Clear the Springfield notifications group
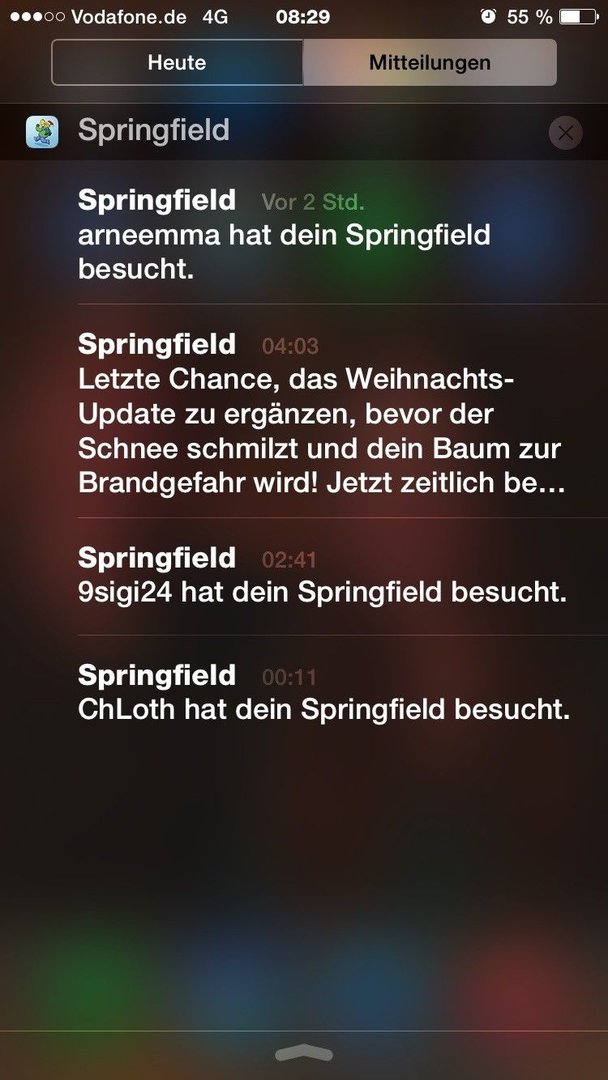This screenshot has width=608, height=1080. pyautogui.click(x=565, y=132)
